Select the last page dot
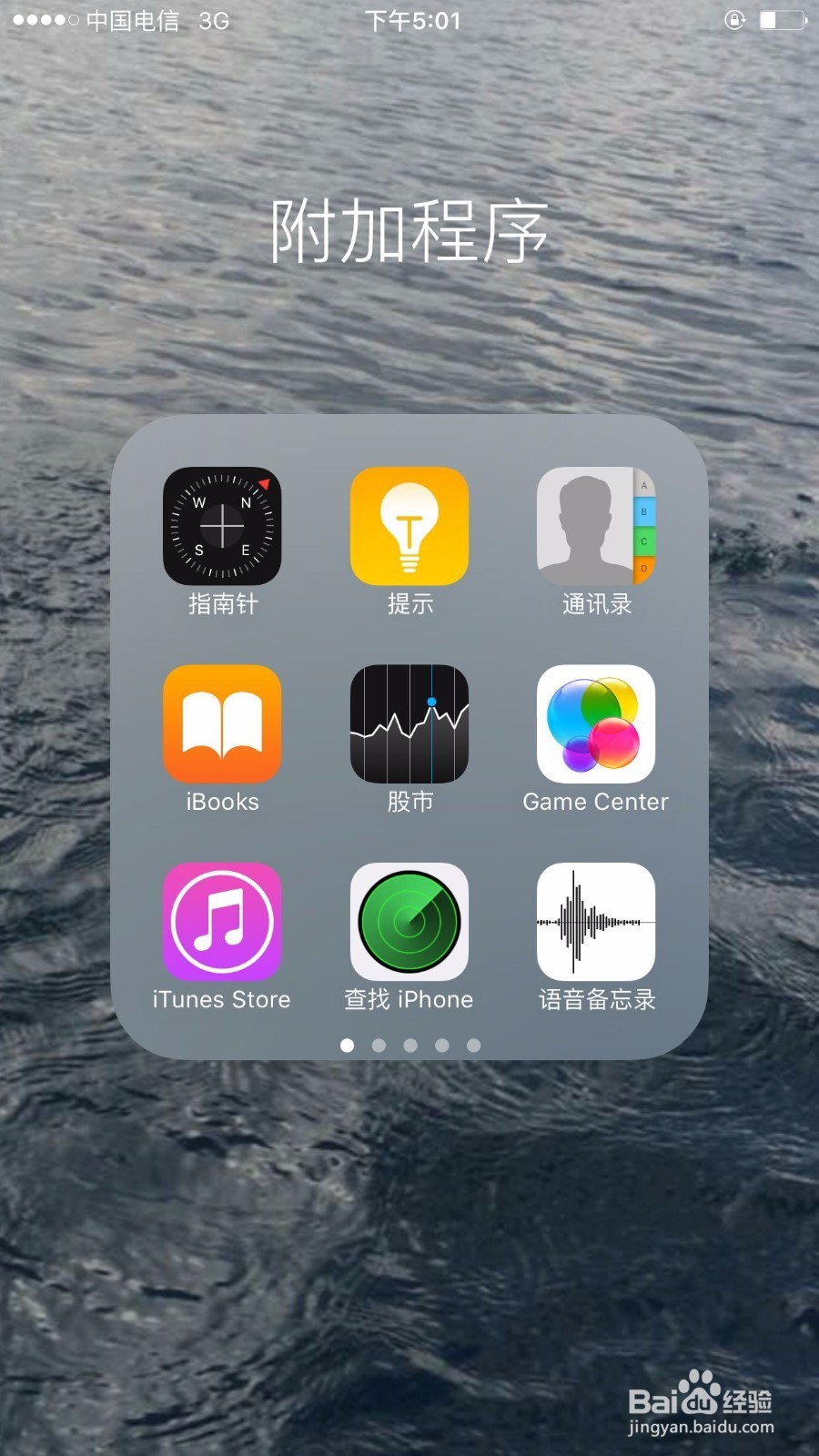 coord(473,1046)
